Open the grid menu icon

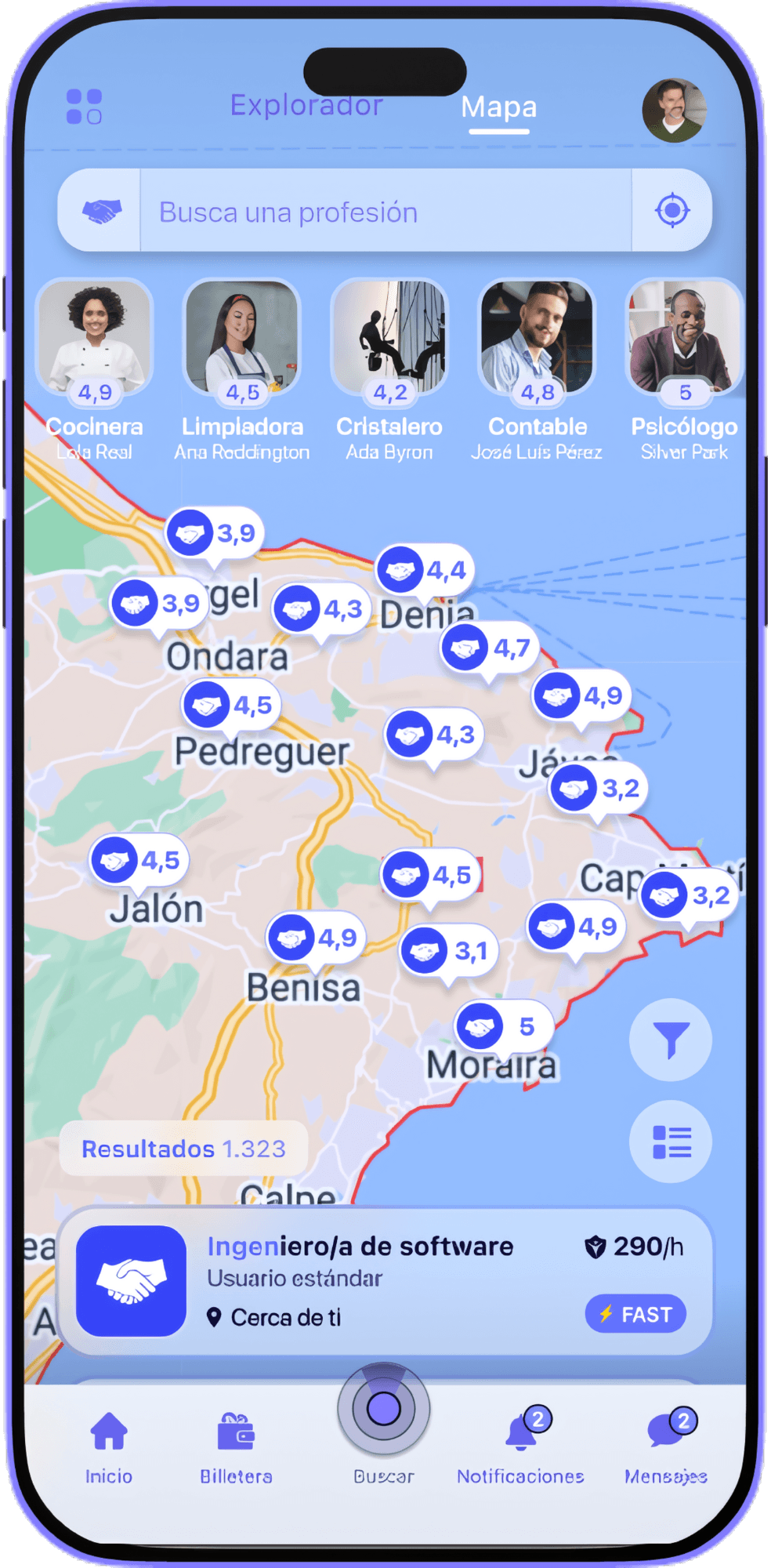[85, 107]
